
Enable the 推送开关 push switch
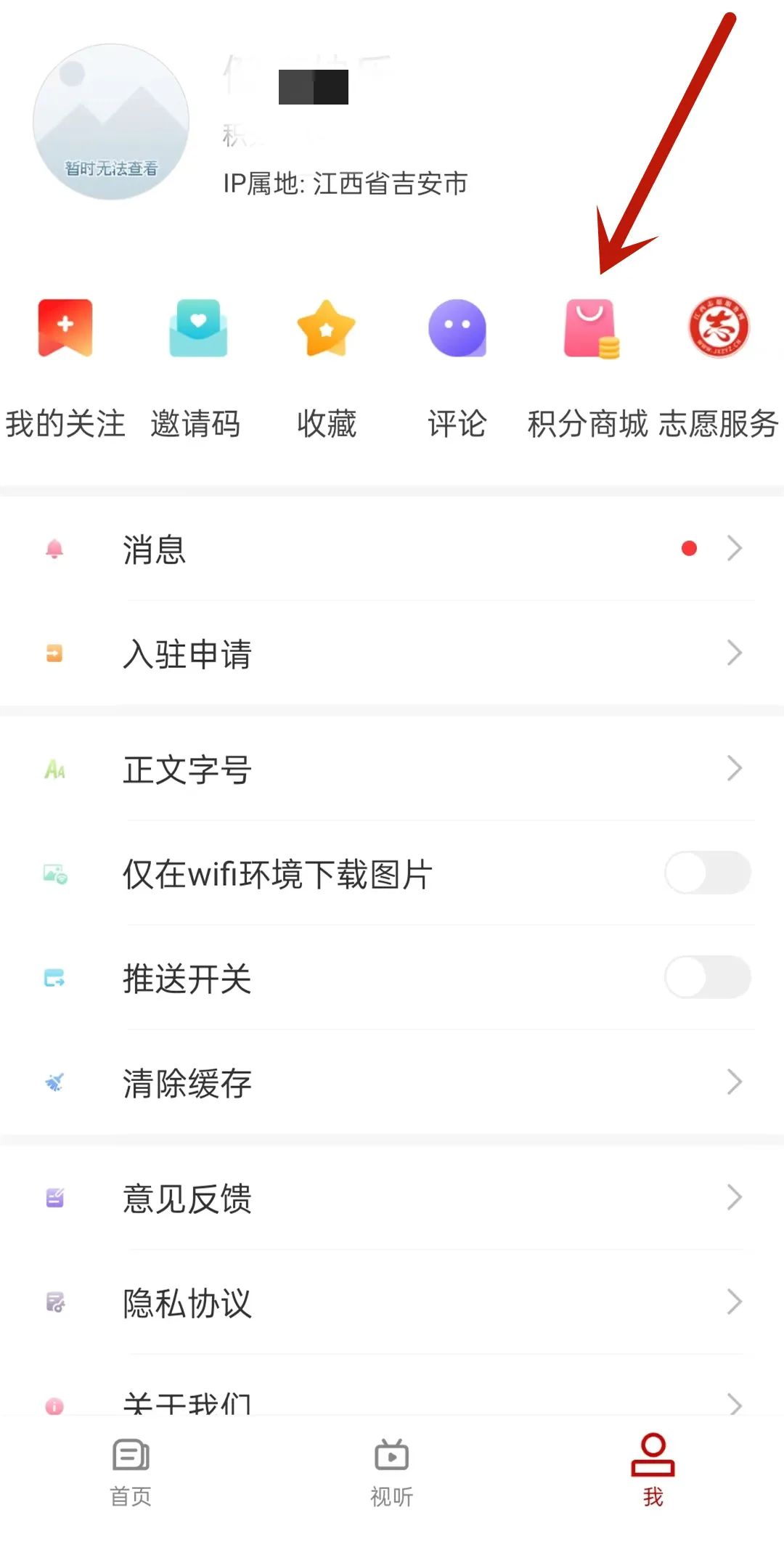(707, 977)
